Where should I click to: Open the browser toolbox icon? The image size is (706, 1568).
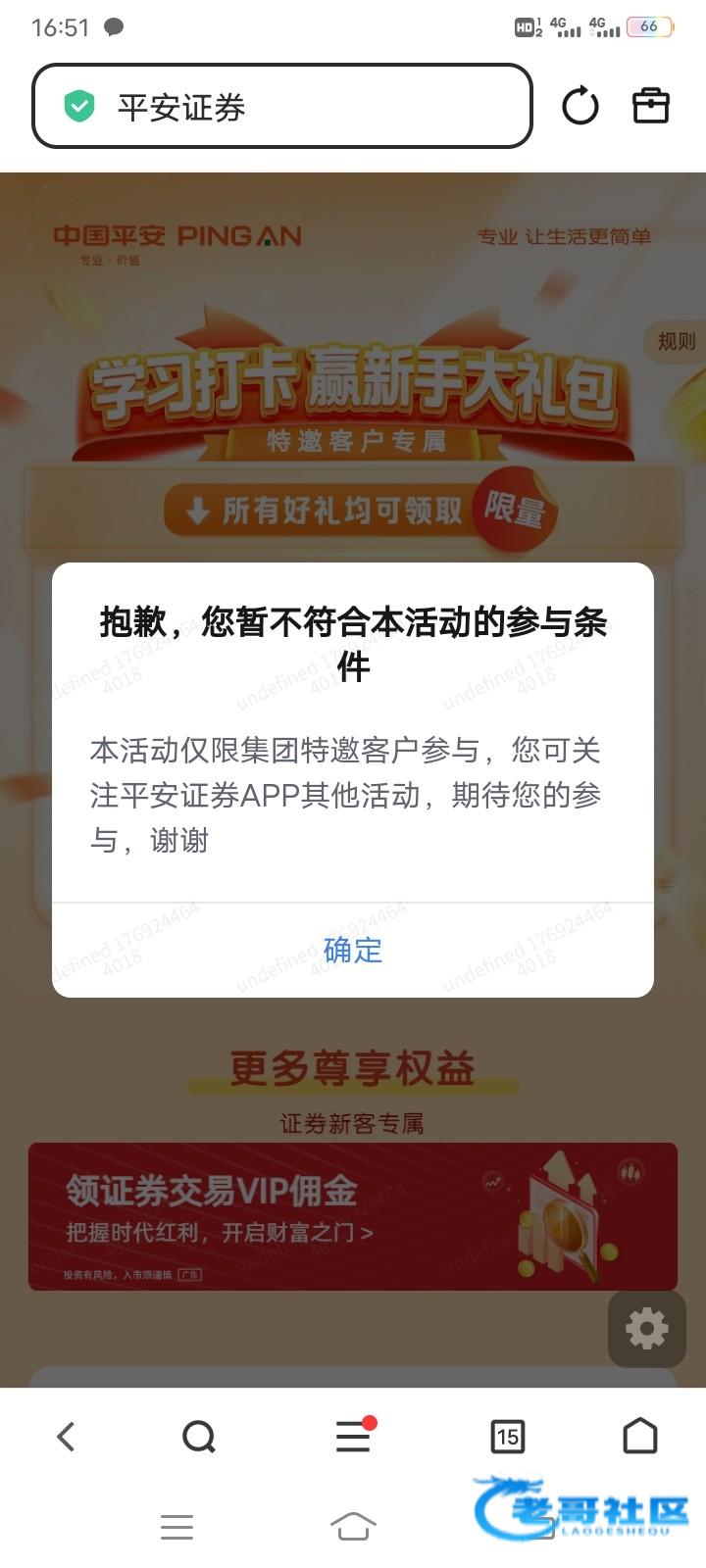pos(650,106)
